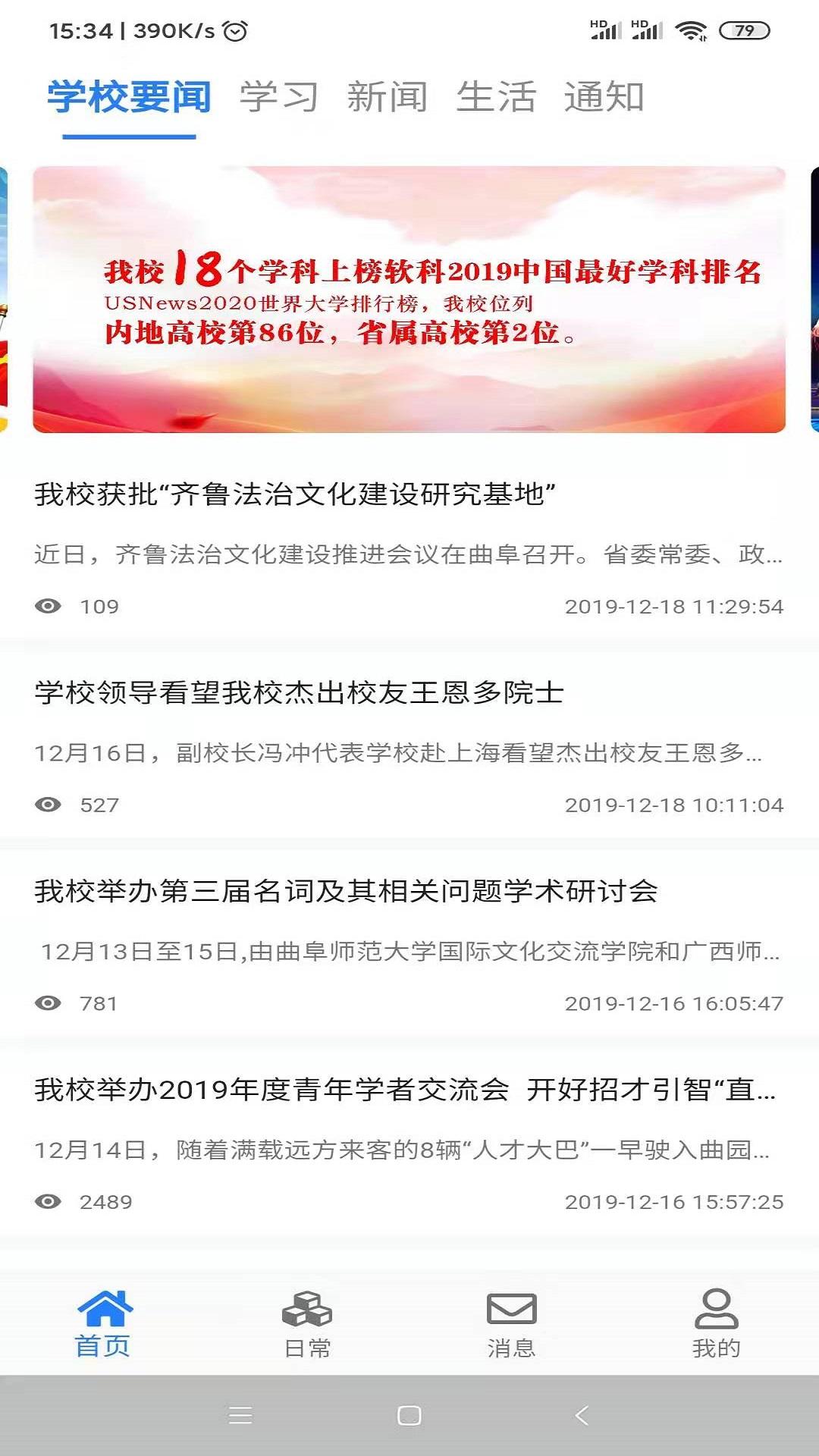The image size is (819, 1456).
Task: Open the 我的 profile page
Action: coord(716,1324)
